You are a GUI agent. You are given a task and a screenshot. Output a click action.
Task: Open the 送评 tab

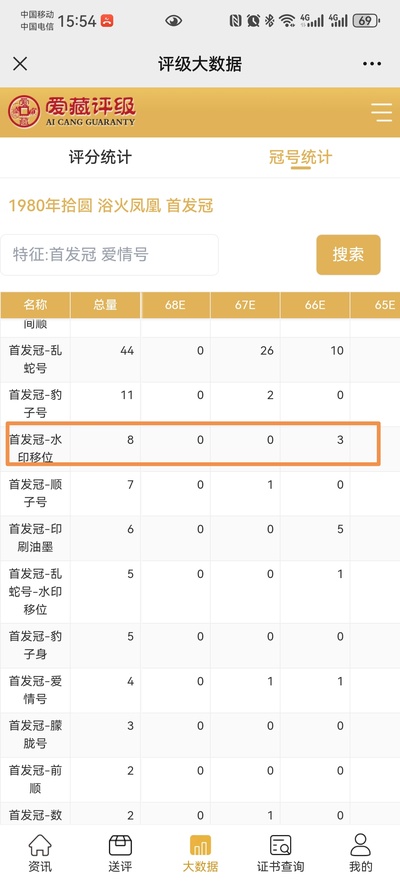pyautogui.click(x=120, y=853)
